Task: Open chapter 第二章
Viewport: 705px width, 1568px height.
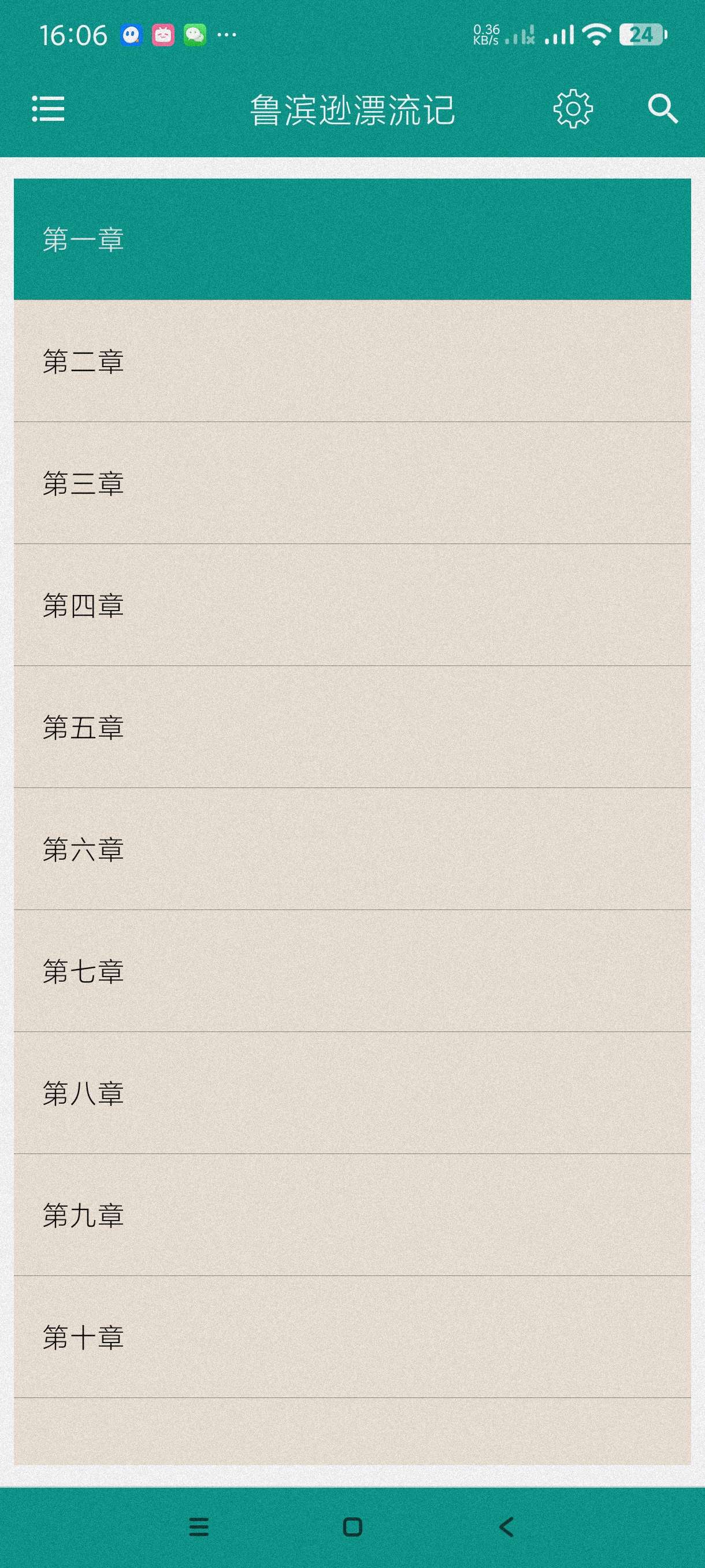Action: click(352, 361)
